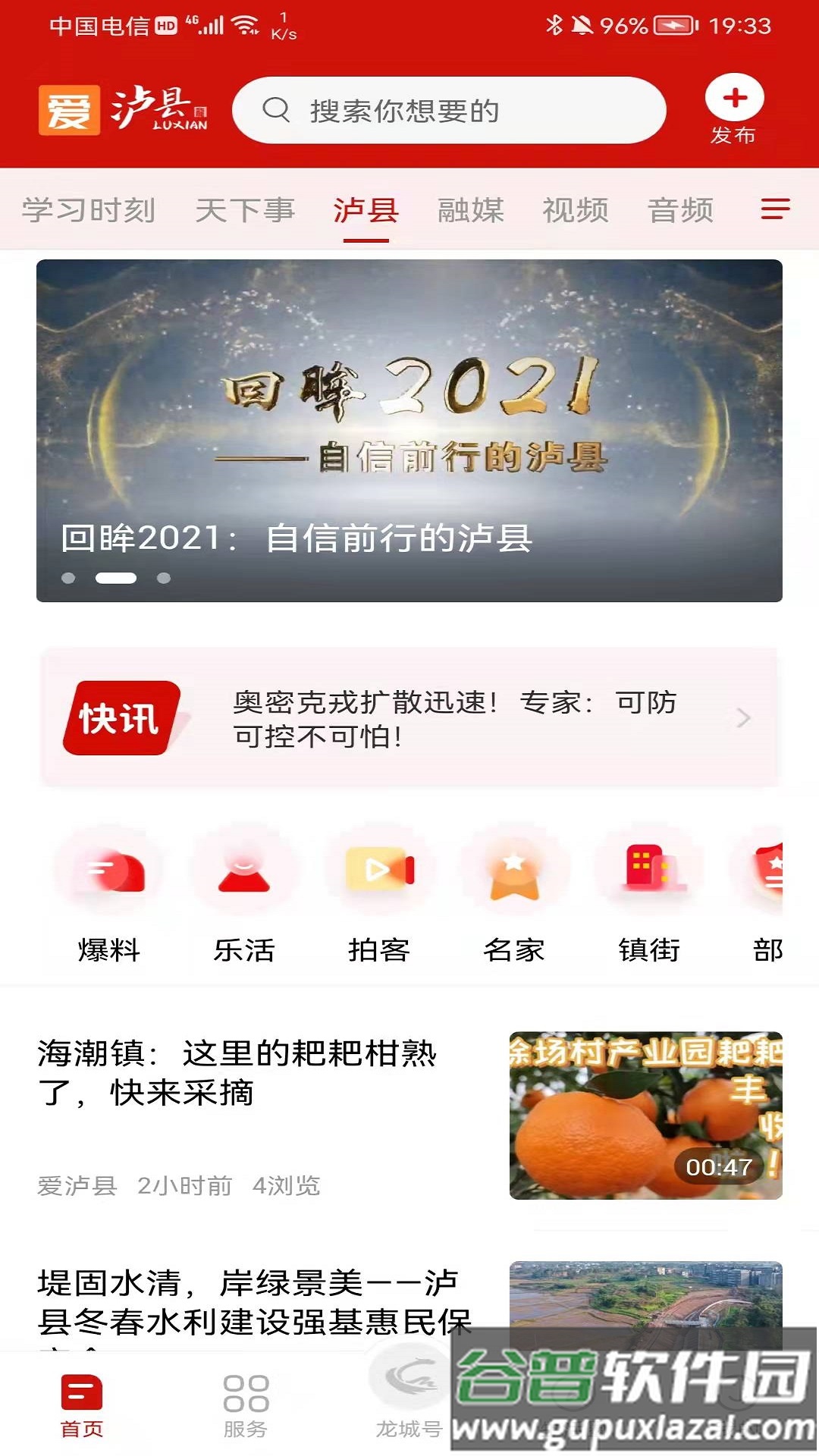Tap the 发布 plus publish icon
Viewport: 819px width, 1456px height.
pos(733,99)
